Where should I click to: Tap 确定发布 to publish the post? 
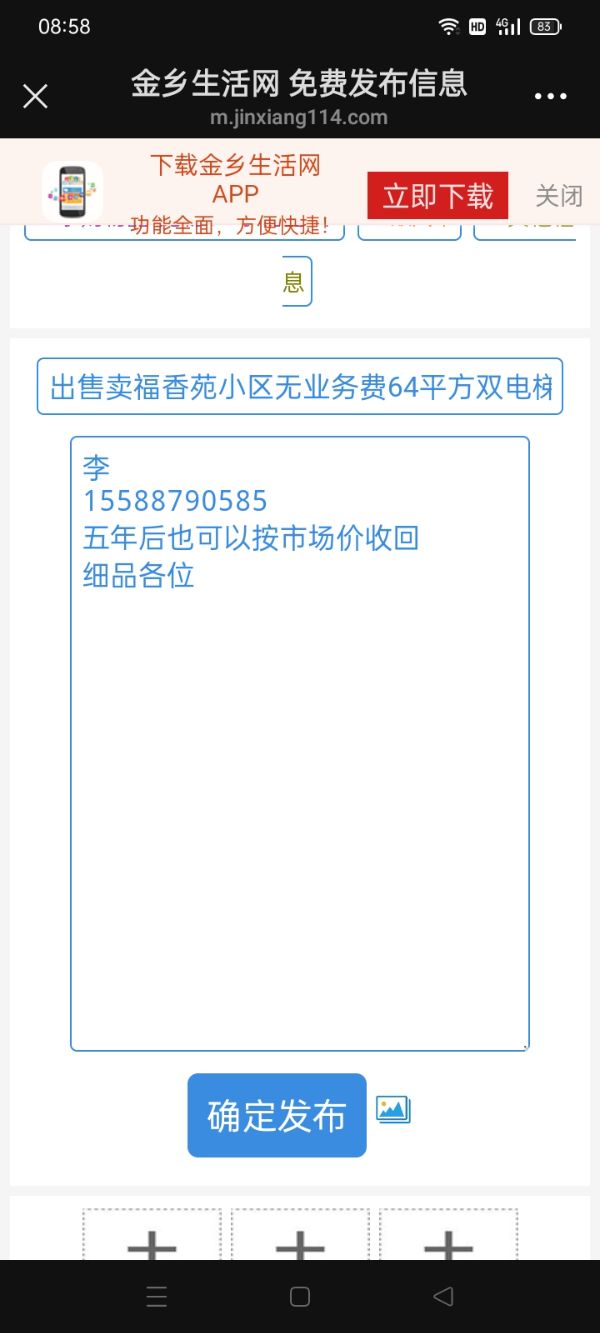277,1116
